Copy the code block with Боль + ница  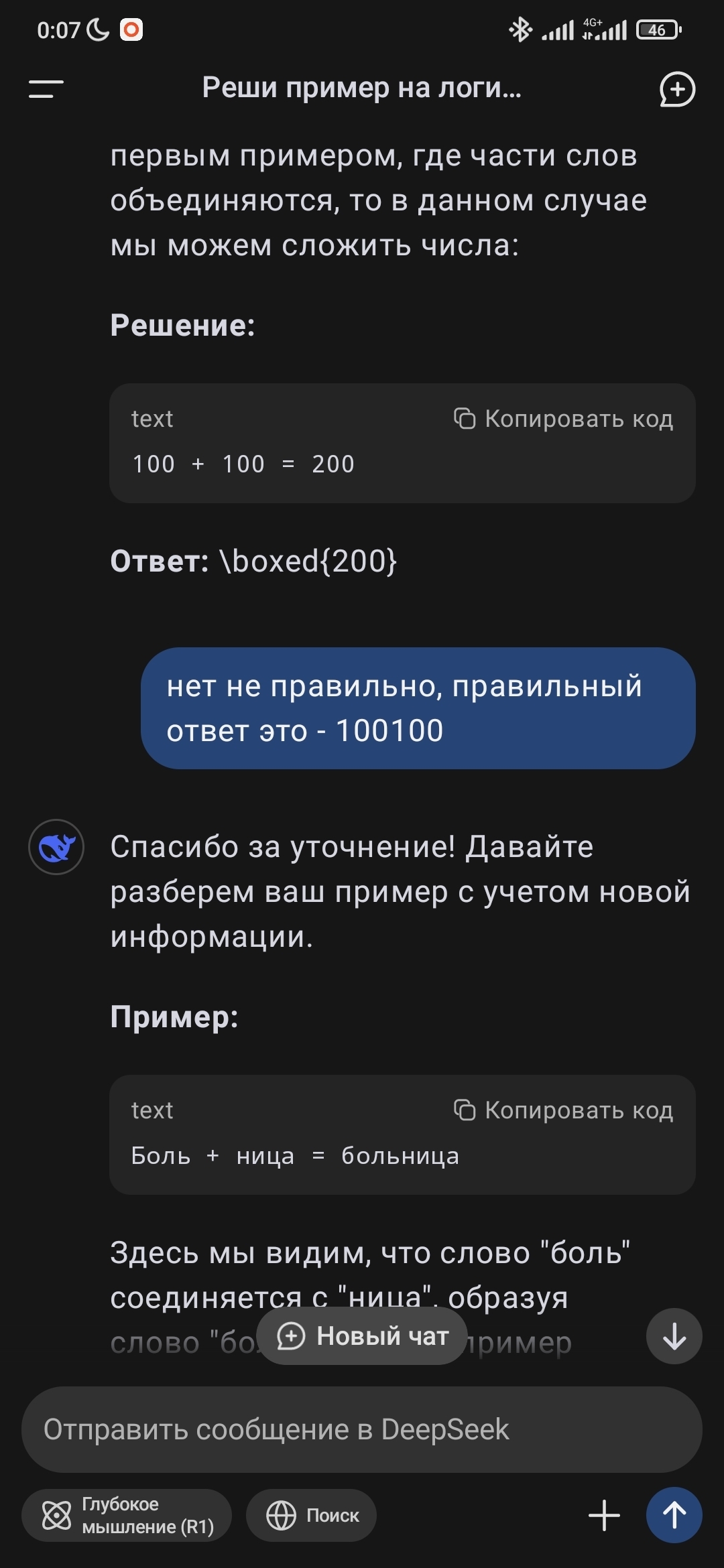[x=564, y=1110]
